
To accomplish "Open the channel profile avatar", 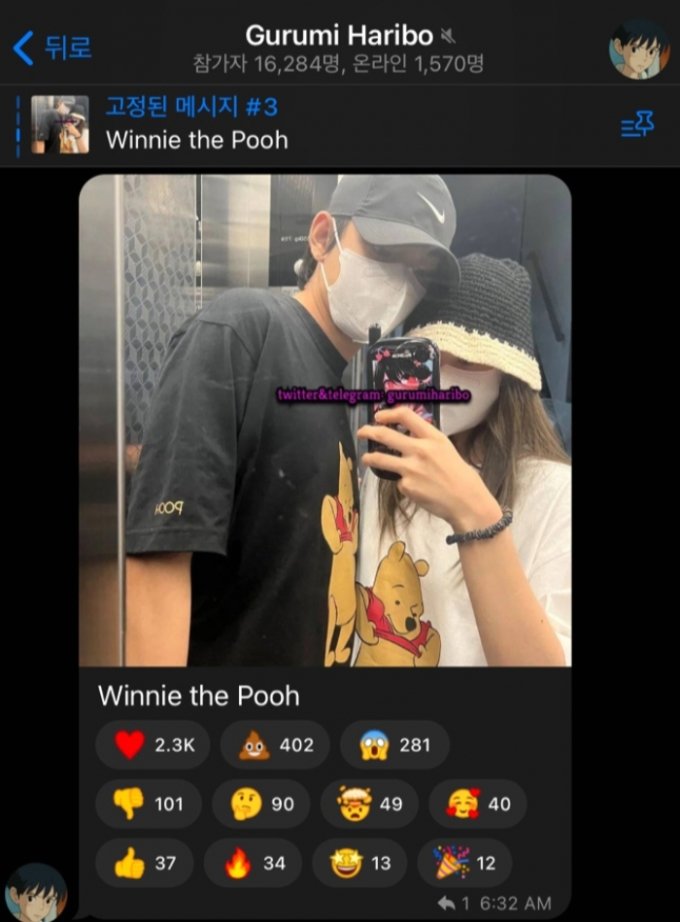I will coord(639,48).
